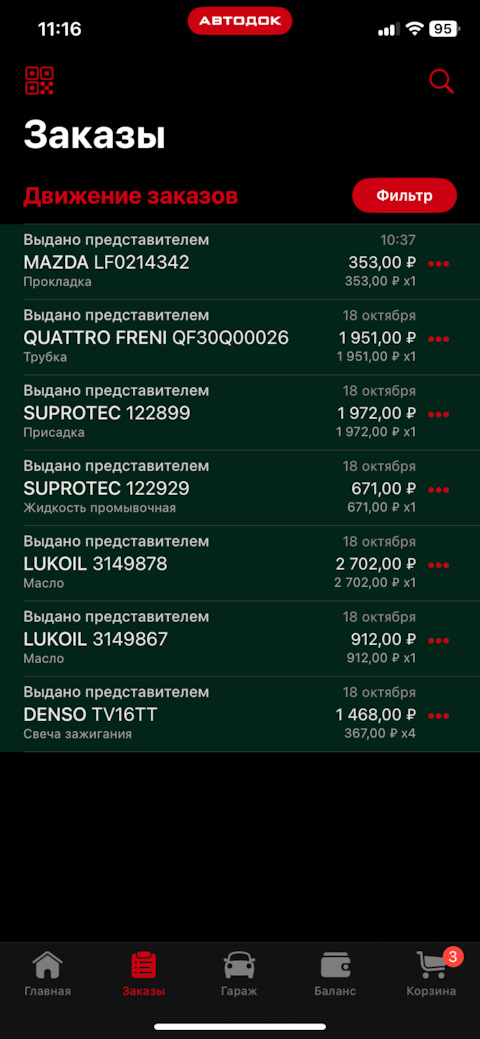Open the Корзина tab with 3 items
Screen dimensions: 480x1039
click(x=432, y=973)
